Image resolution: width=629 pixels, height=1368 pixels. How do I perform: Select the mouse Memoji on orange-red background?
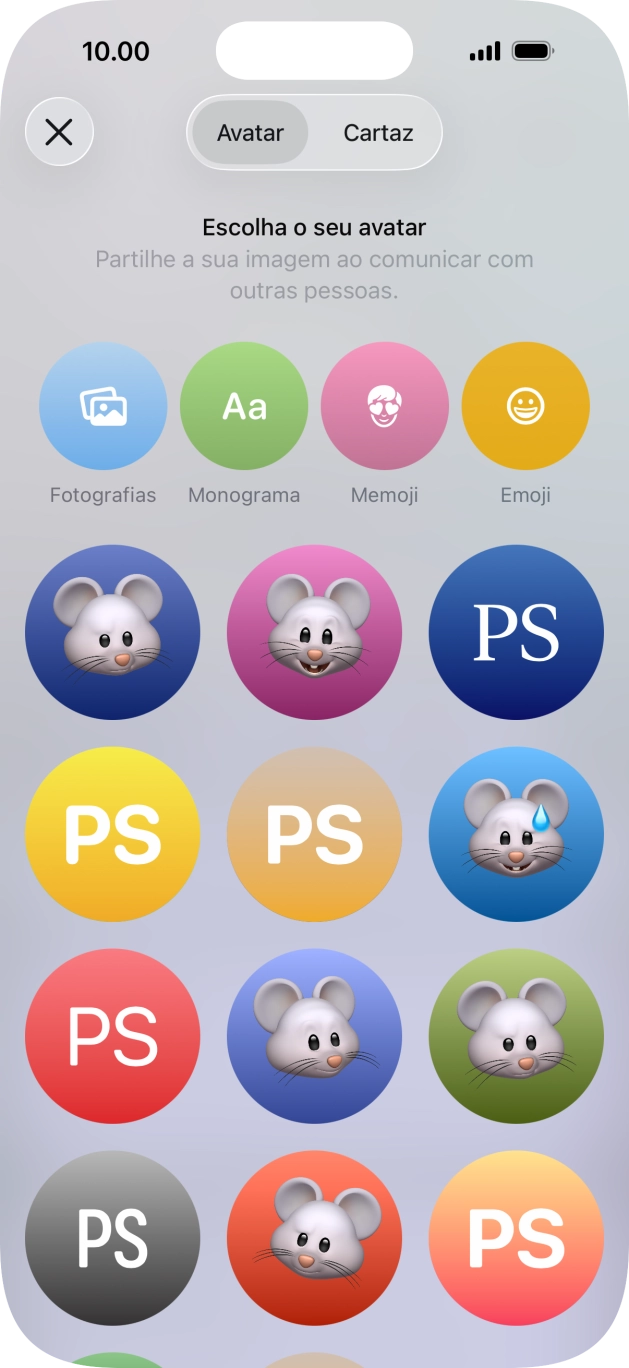pos(315,1238)
